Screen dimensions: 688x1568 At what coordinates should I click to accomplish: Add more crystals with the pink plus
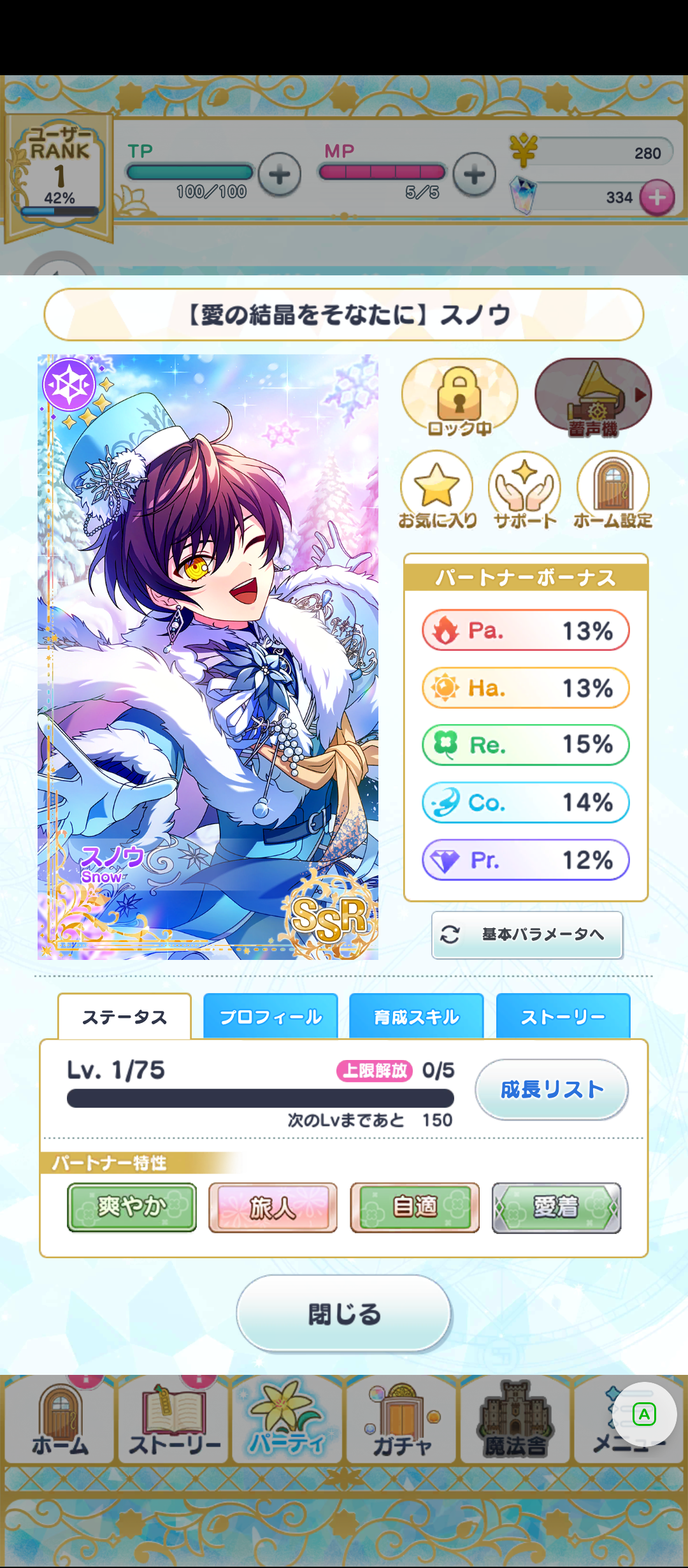coord(657,198)
